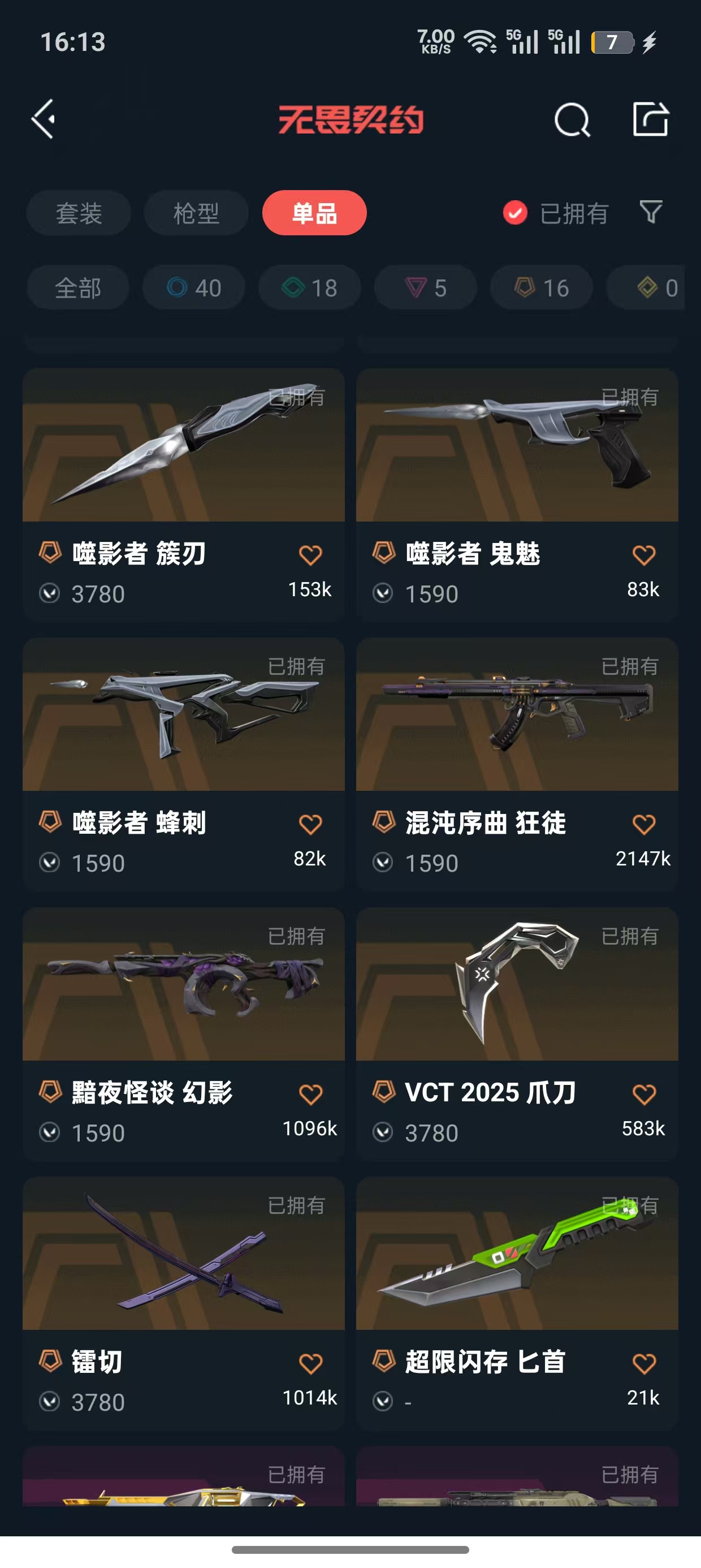
Task: Filter by the orange 16 rarity chip
Action: point(541,287)
